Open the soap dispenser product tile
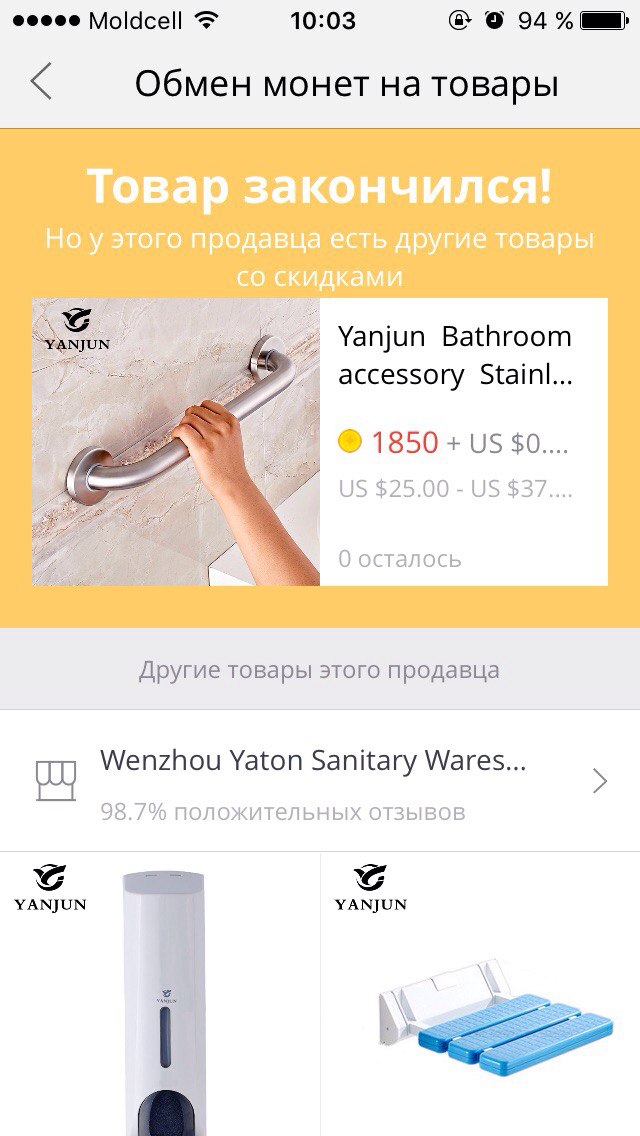Viewport: 640px width, 1136px height. pos(159,994)
